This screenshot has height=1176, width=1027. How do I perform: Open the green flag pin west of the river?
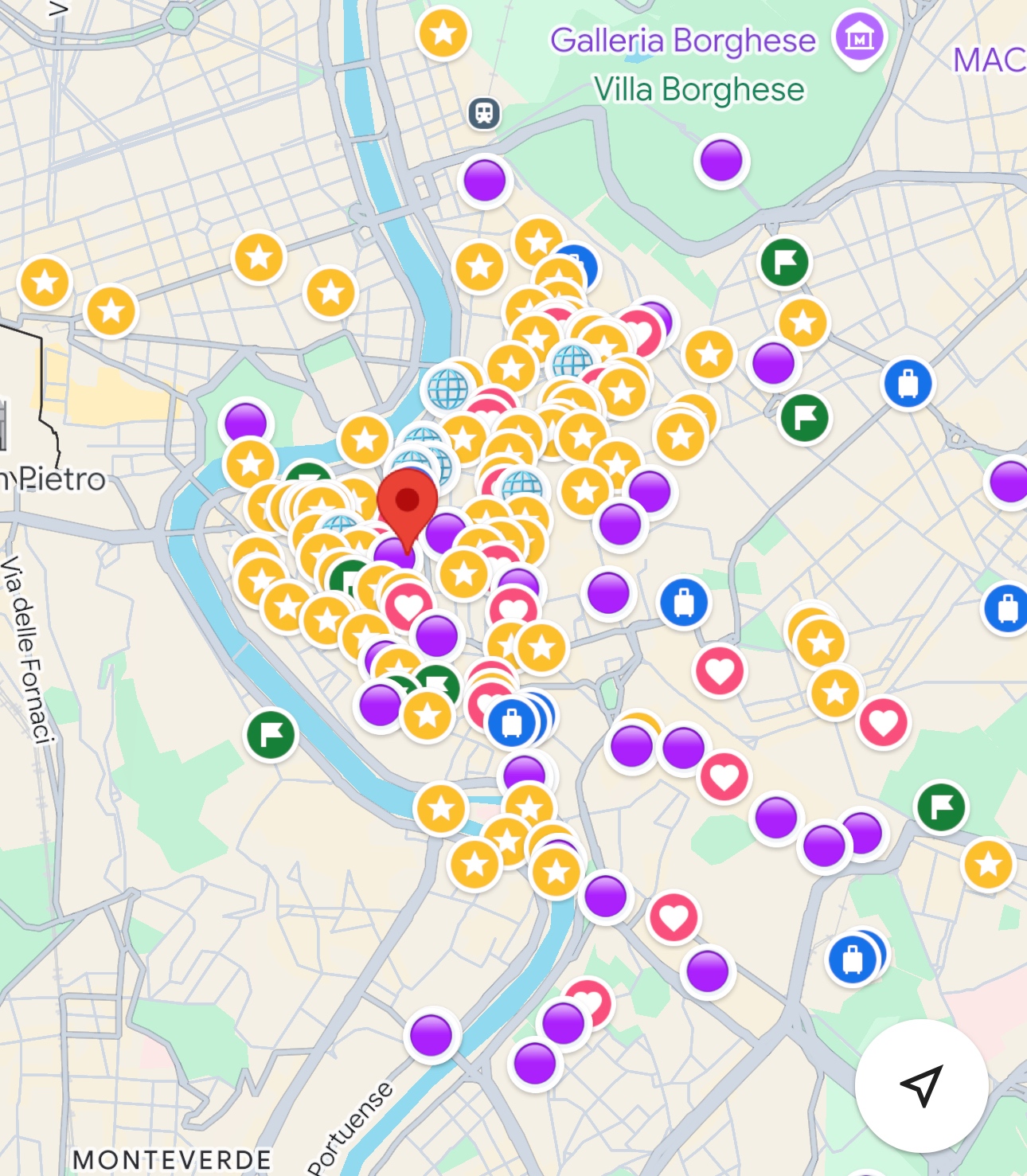271,735
